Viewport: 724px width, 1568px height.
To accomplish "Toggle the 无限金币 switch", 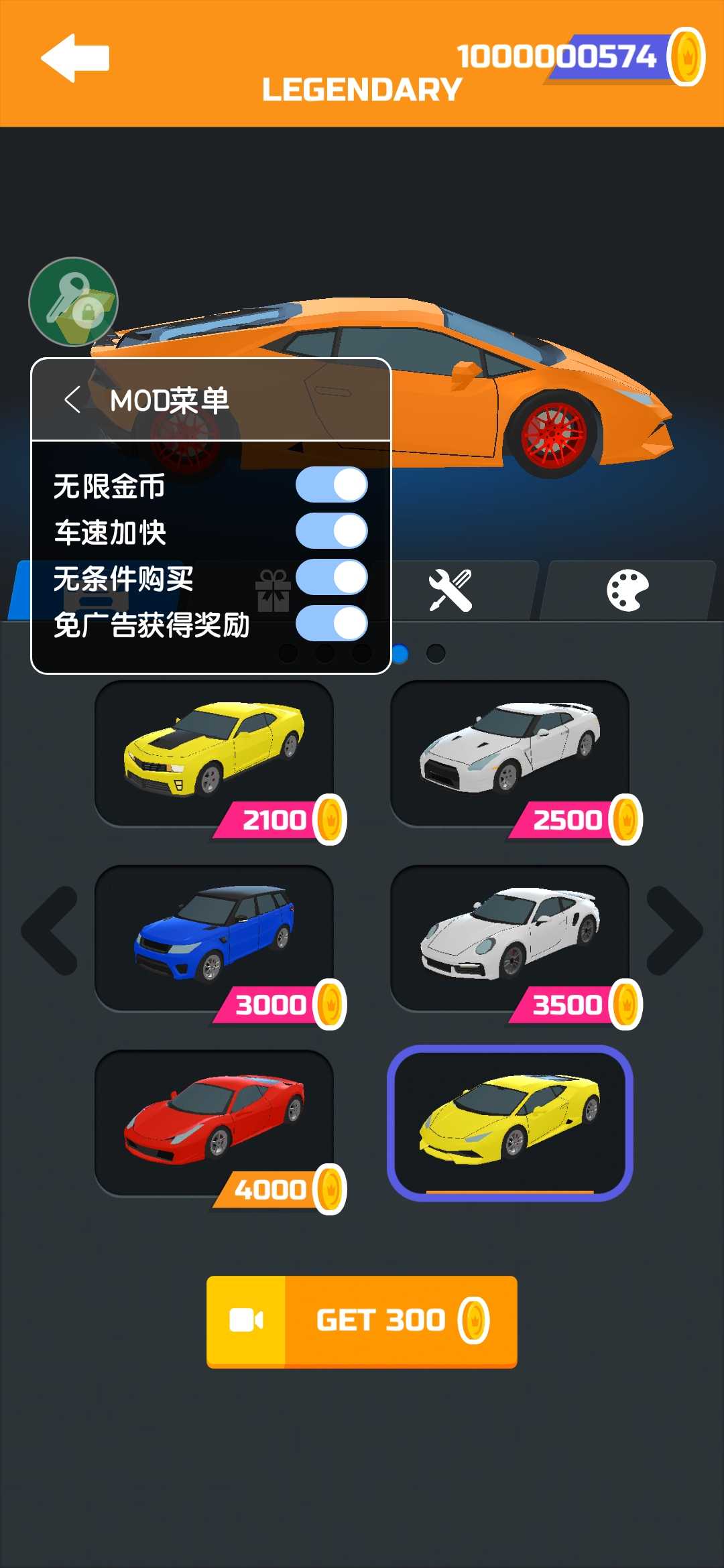I will (331, 485).
